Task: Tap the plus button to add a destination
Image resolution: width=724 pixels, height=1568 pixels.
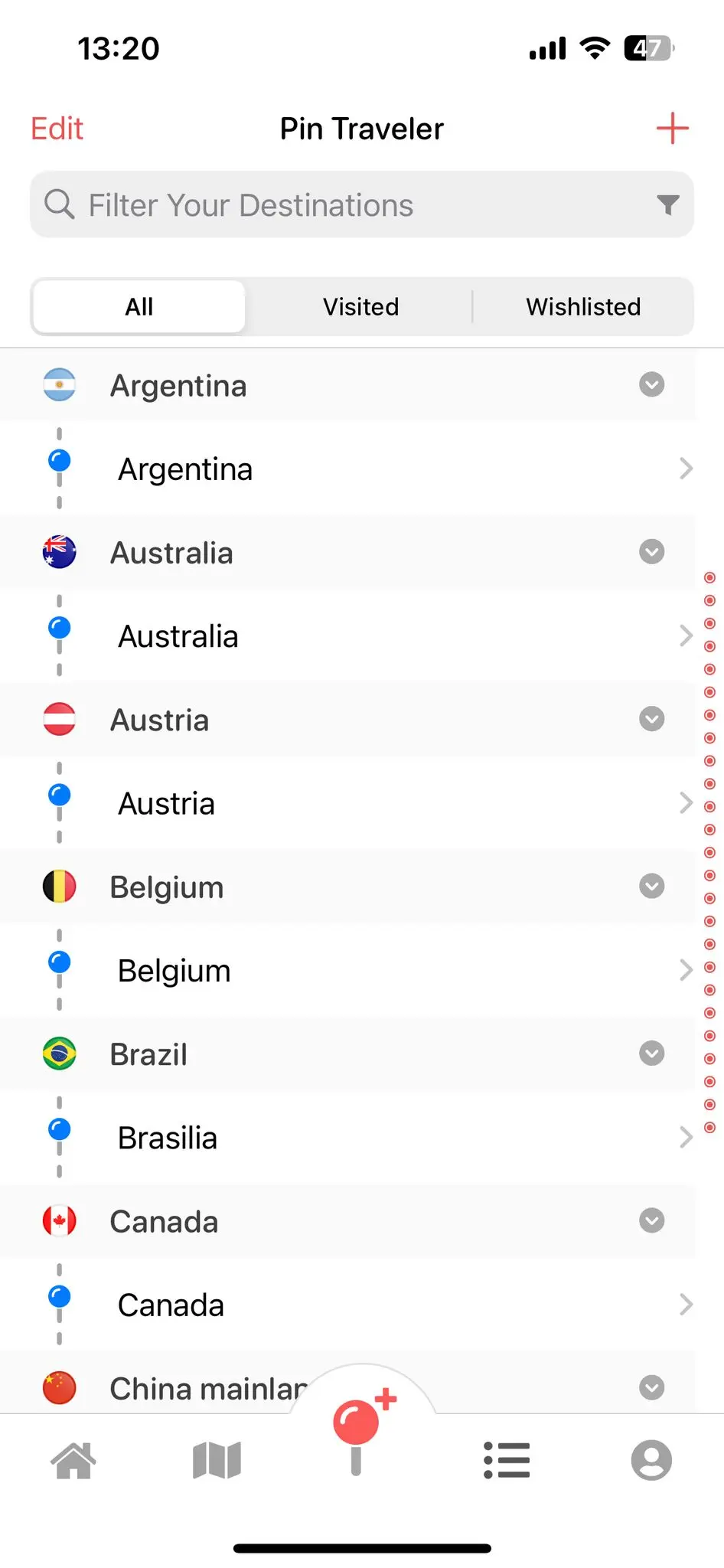Action: click(x=672, y=128)
